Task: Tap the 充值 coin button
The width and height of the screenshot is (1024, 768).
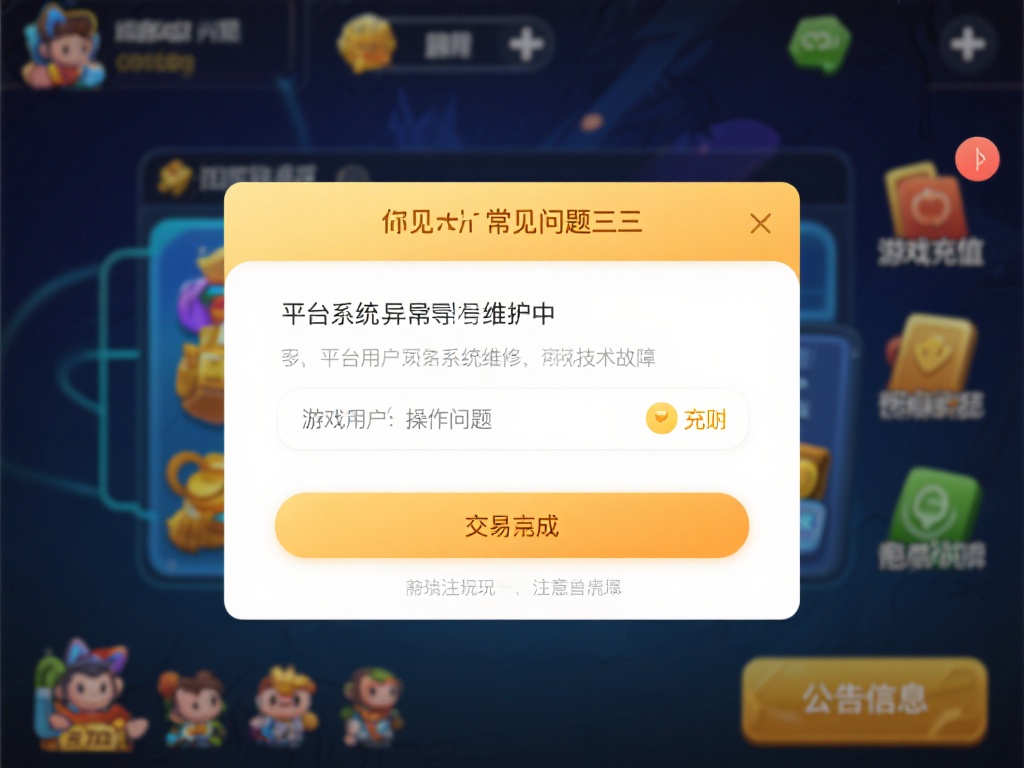Action: 687,419
